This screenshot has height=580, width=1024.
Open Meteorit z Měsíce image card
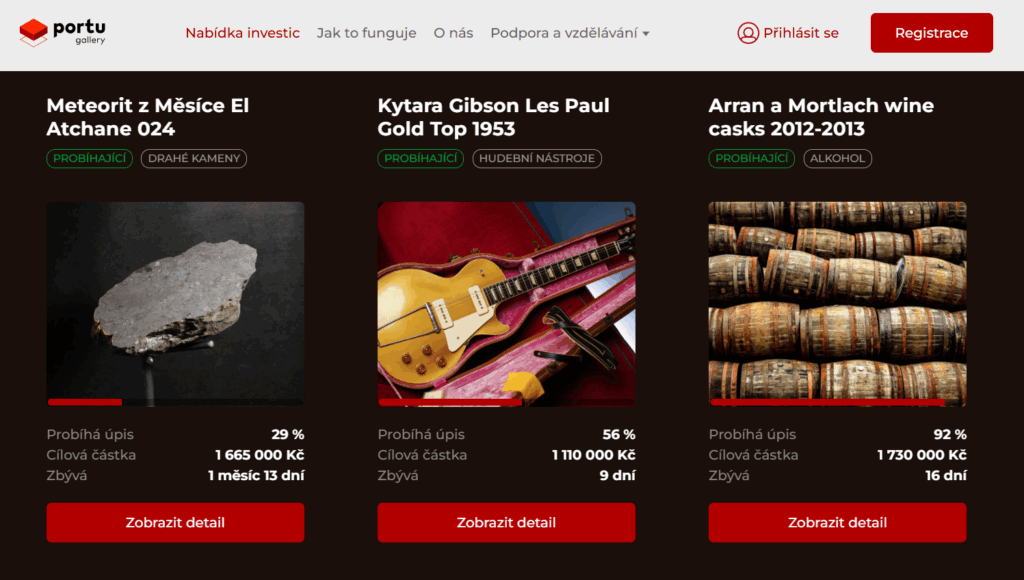click(x=175, y=303)
